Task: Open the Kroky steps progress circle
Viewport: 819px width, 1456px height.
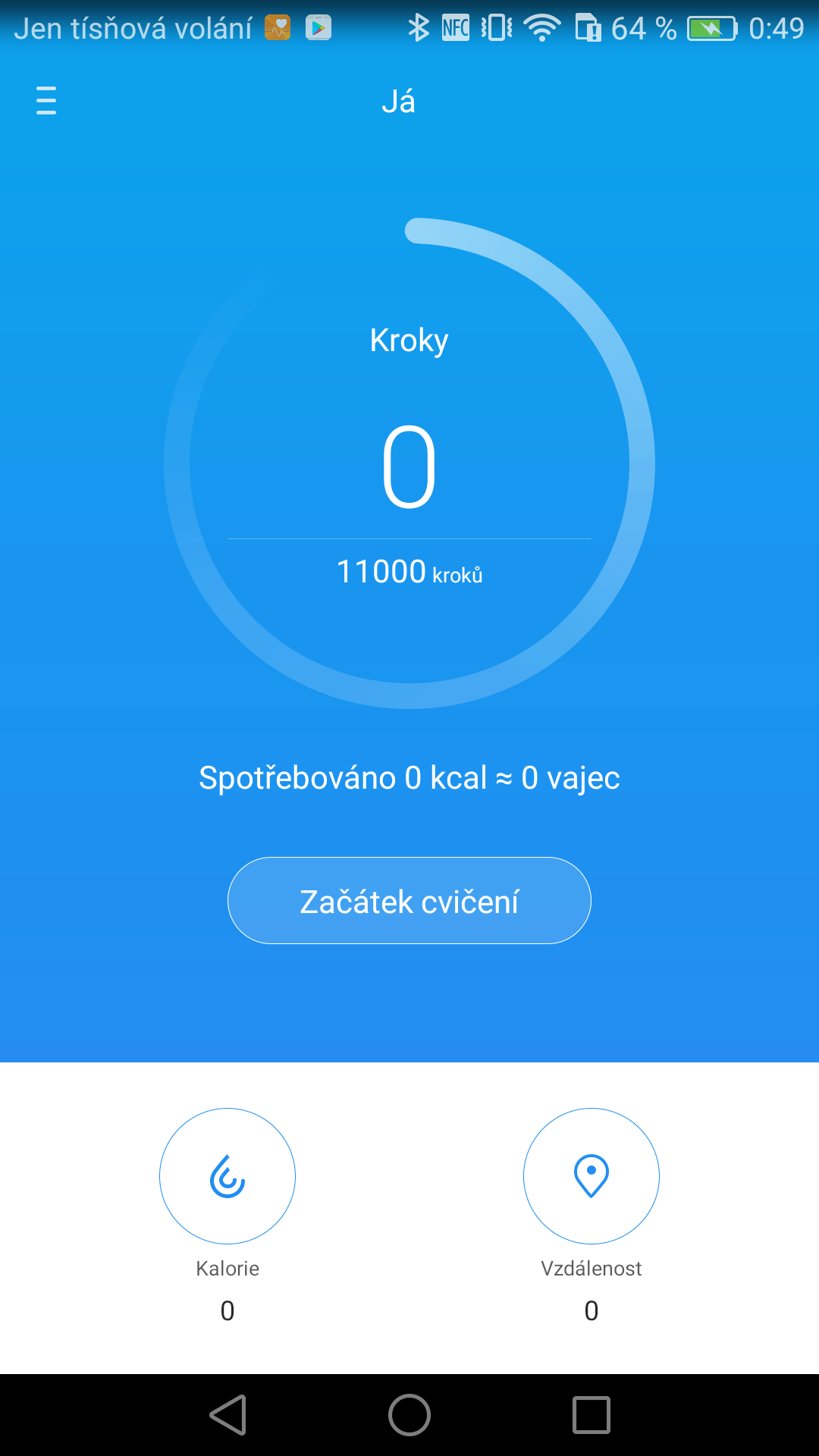Action: click(409, 463)
